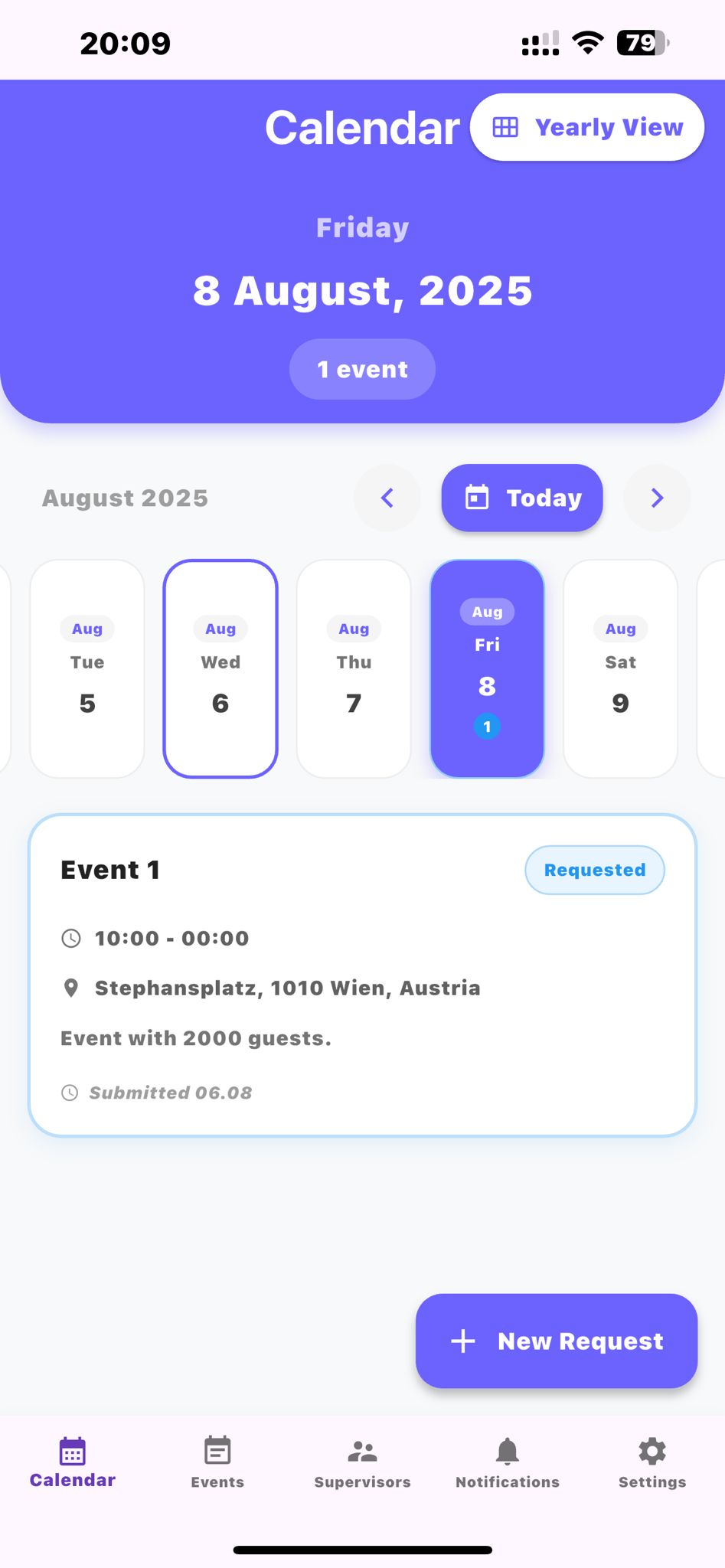Tap the New Request button
Viewport: 725px width, 1568px height.
click(x=557, y=1341)
